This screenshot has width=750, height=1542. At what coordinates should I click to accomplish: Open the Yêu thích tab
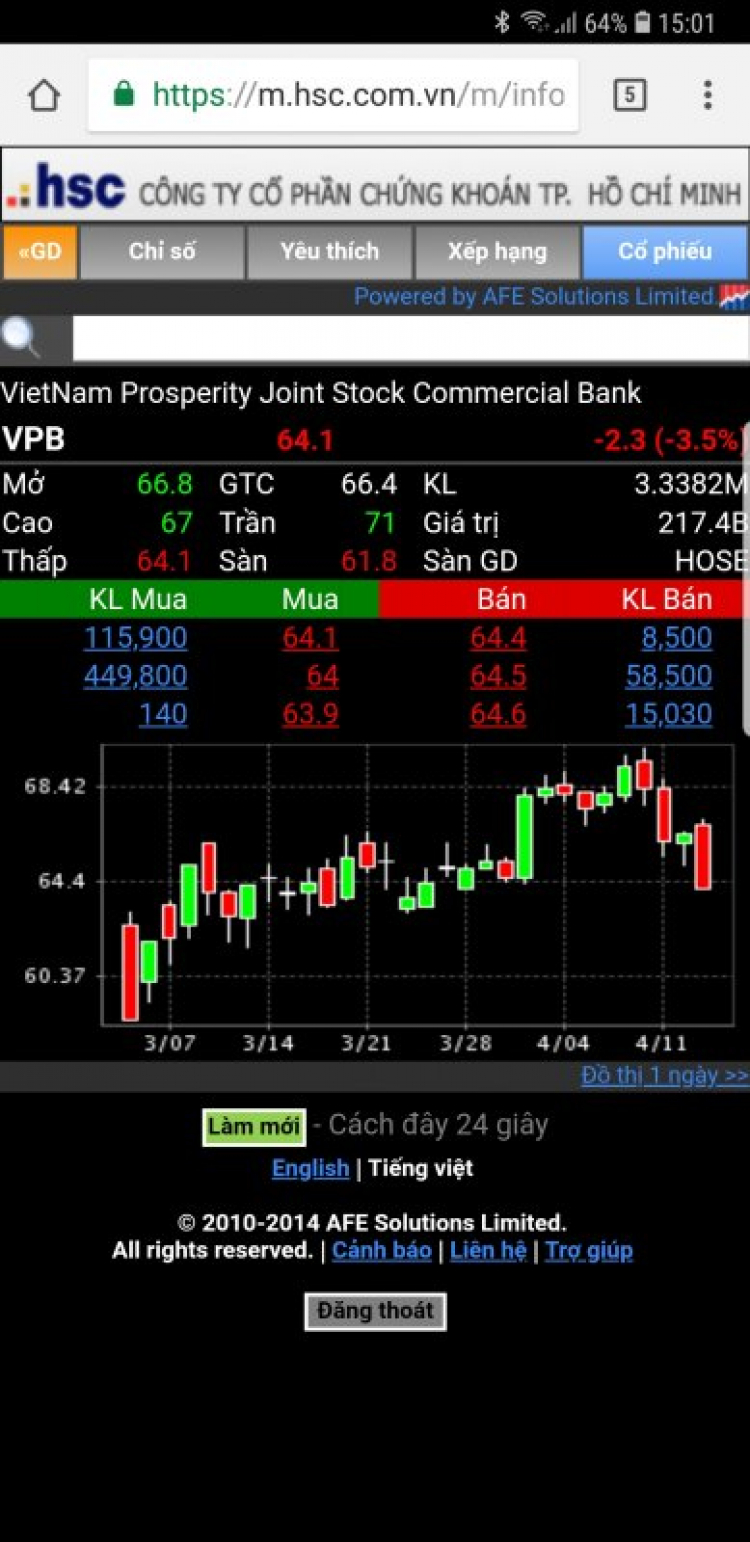pyautogui.click(x=329, y=251)
